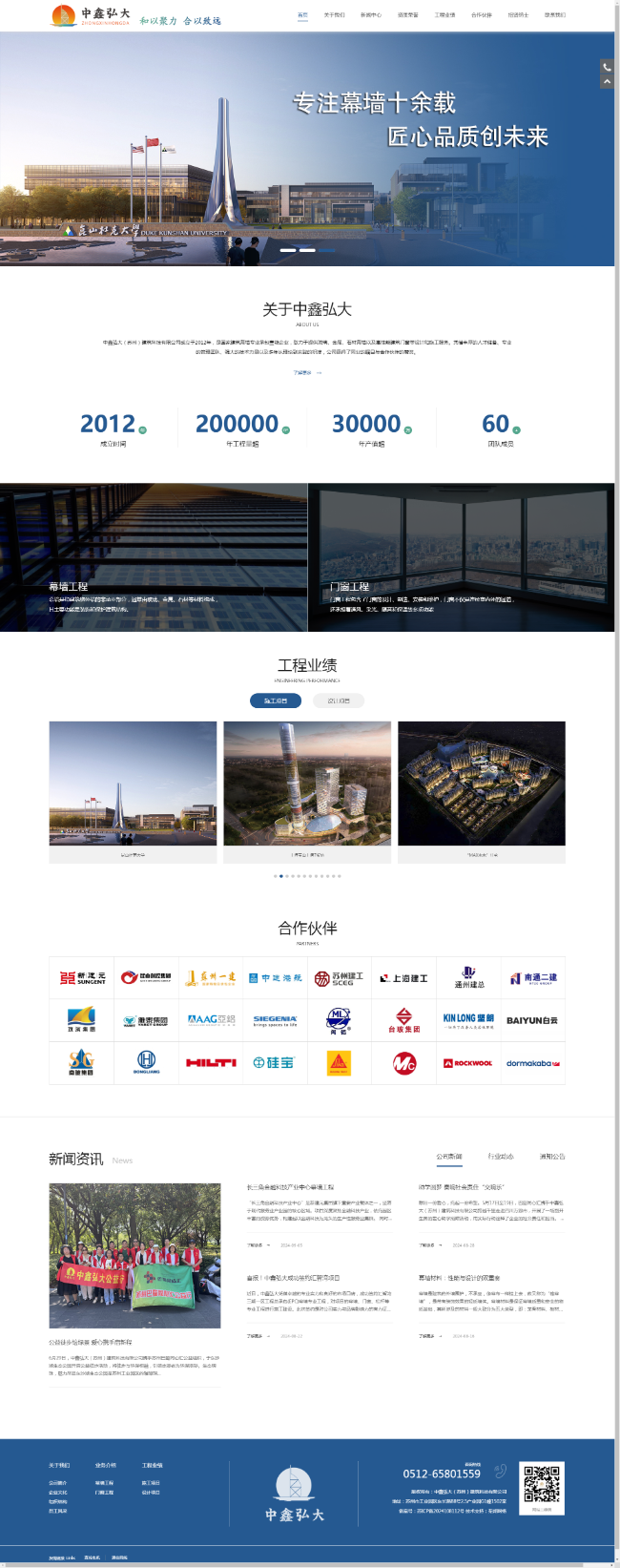Select the 施工项目 tab
The width and height of the screenshot is (620, 1568).
(x=275, y=700)
